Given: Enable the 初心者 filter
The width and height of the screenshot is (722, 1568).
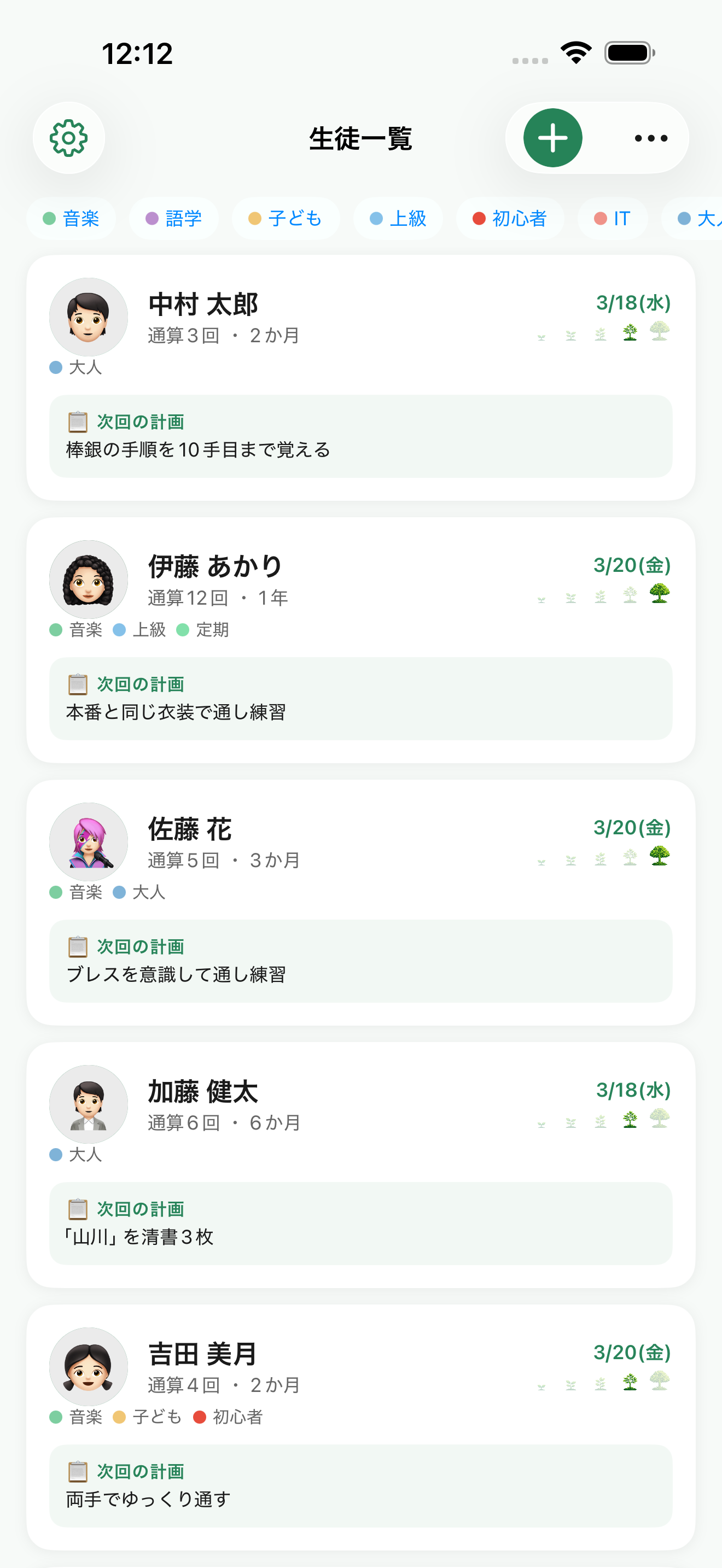Looking at the screenshot, I should pos(510,218).
